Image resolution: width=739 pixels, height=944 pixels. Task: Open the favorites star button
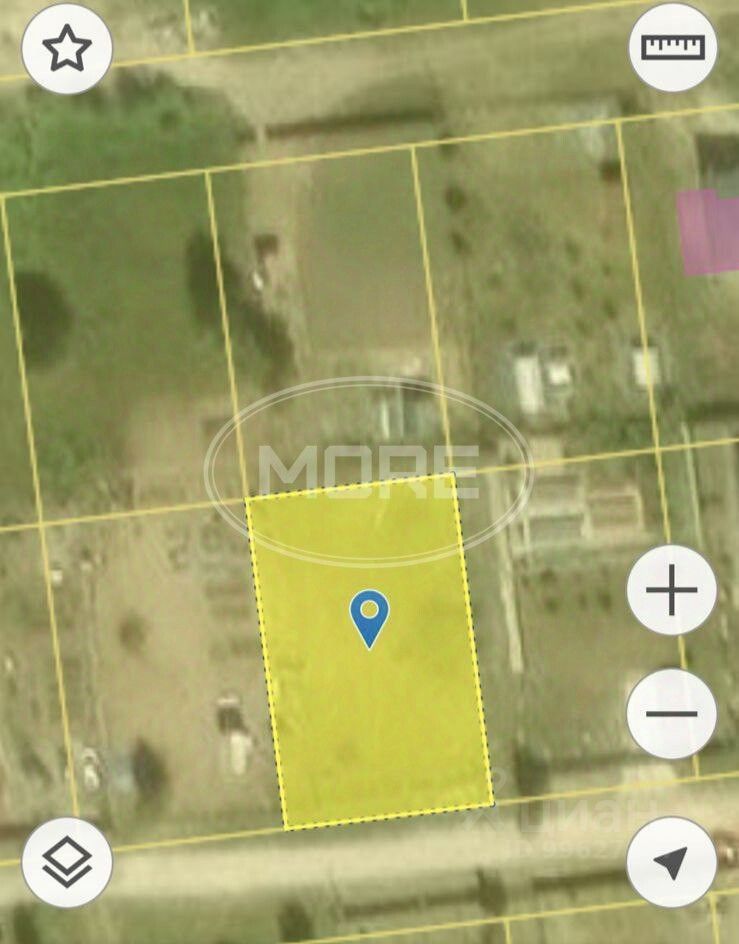(67, 49)
